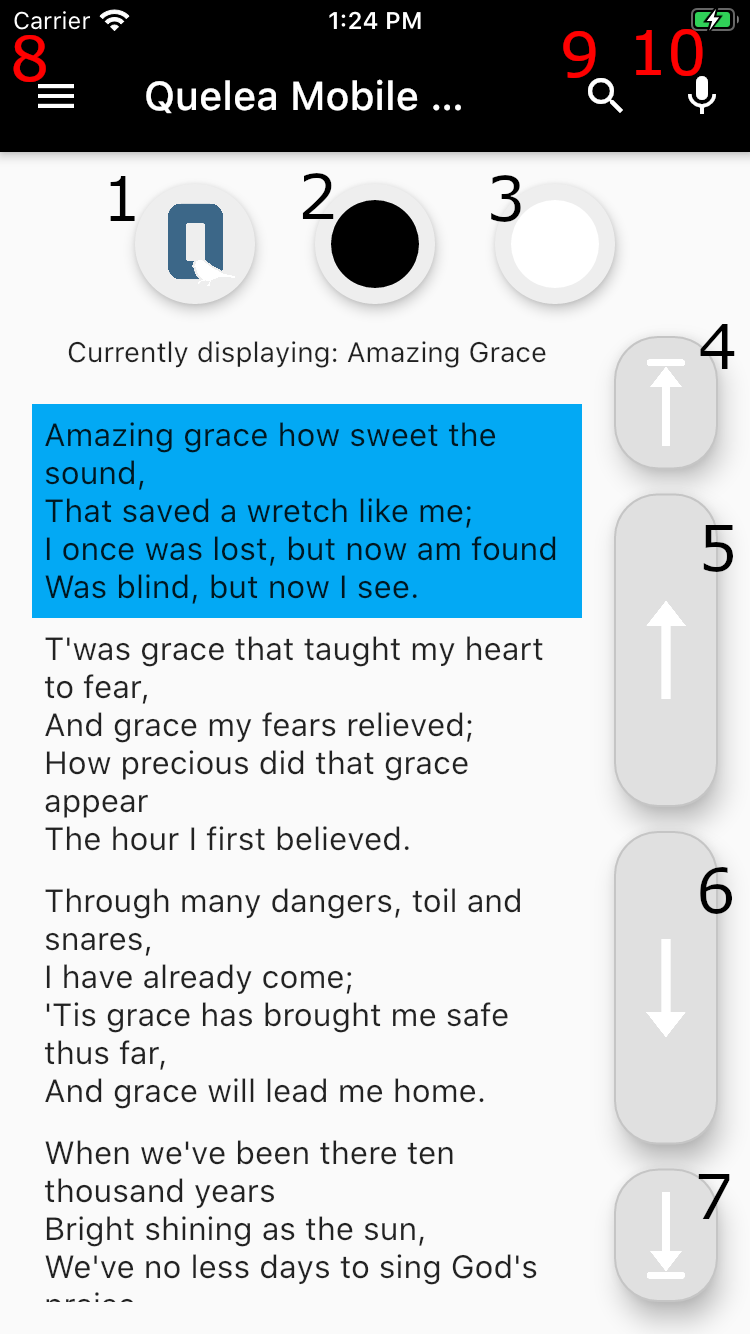Advance to the next slide with the down arrow
750x1334 pixels.
pos(666,988)
